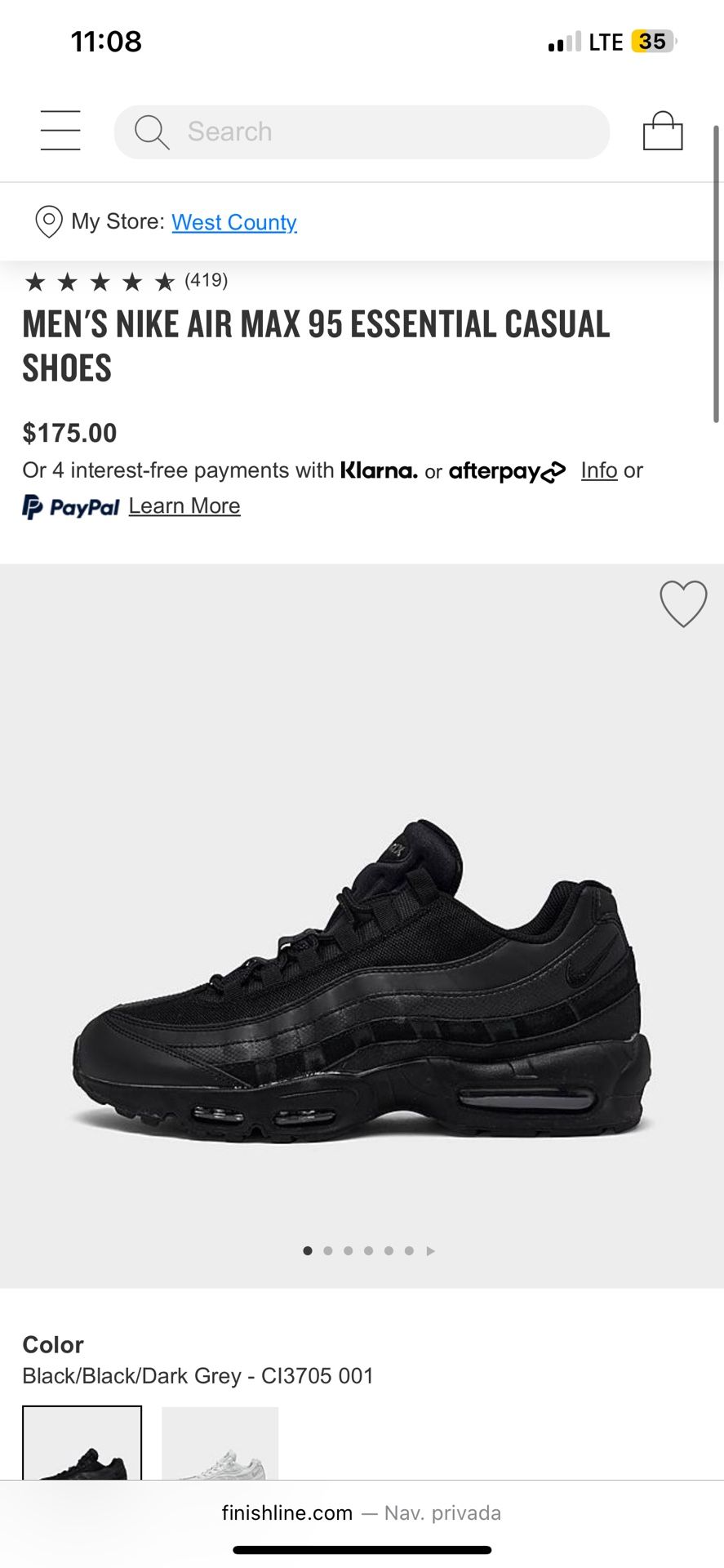
Task: Select the second image carousel dot
Action: pos(328,1250)
